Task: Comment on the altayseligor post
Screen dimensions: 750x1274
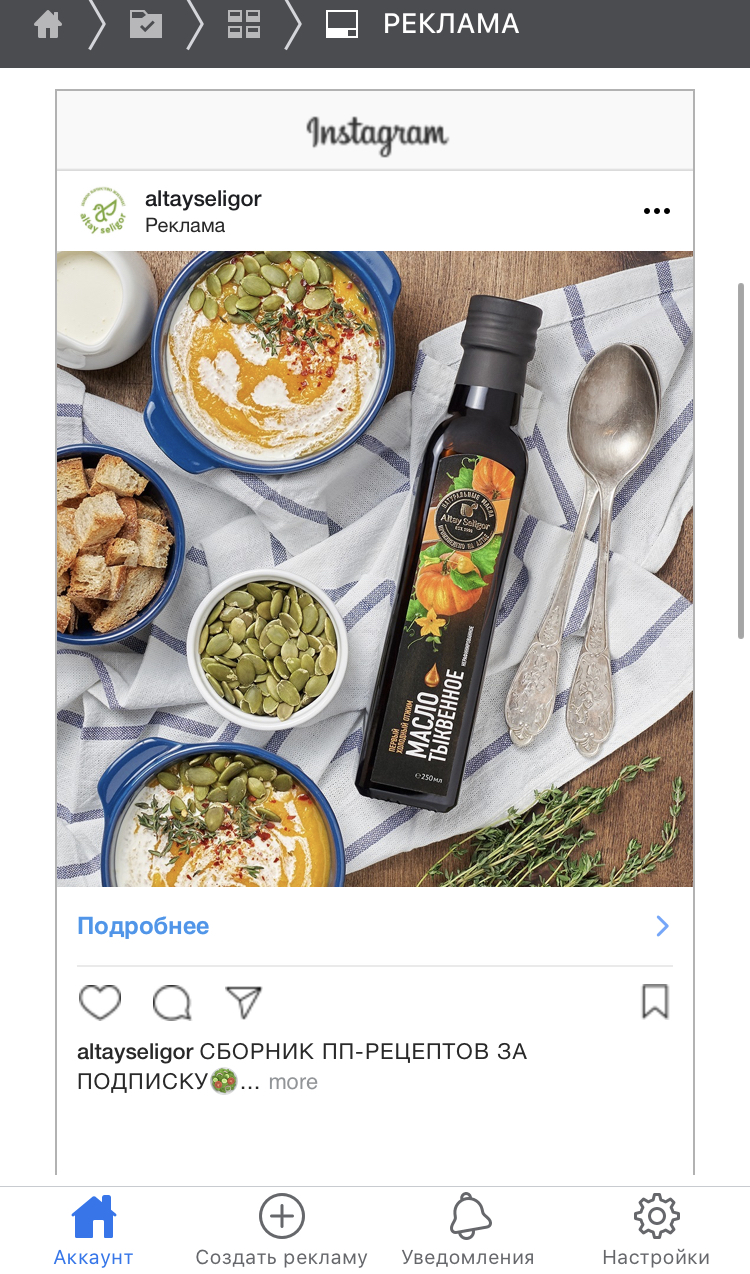Action: click(x=172, y=1002)
